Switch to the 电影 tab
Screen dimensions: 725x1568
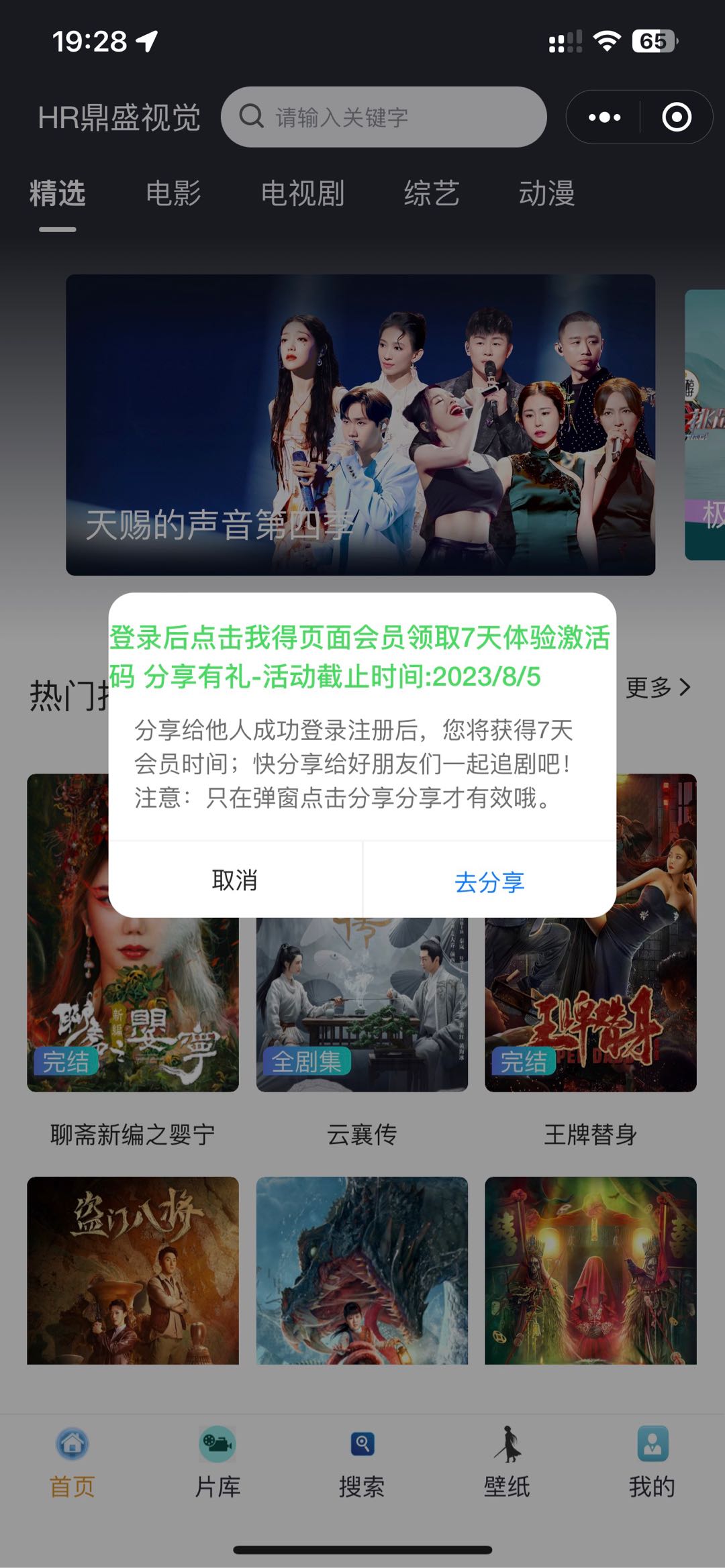click(173, 194)
